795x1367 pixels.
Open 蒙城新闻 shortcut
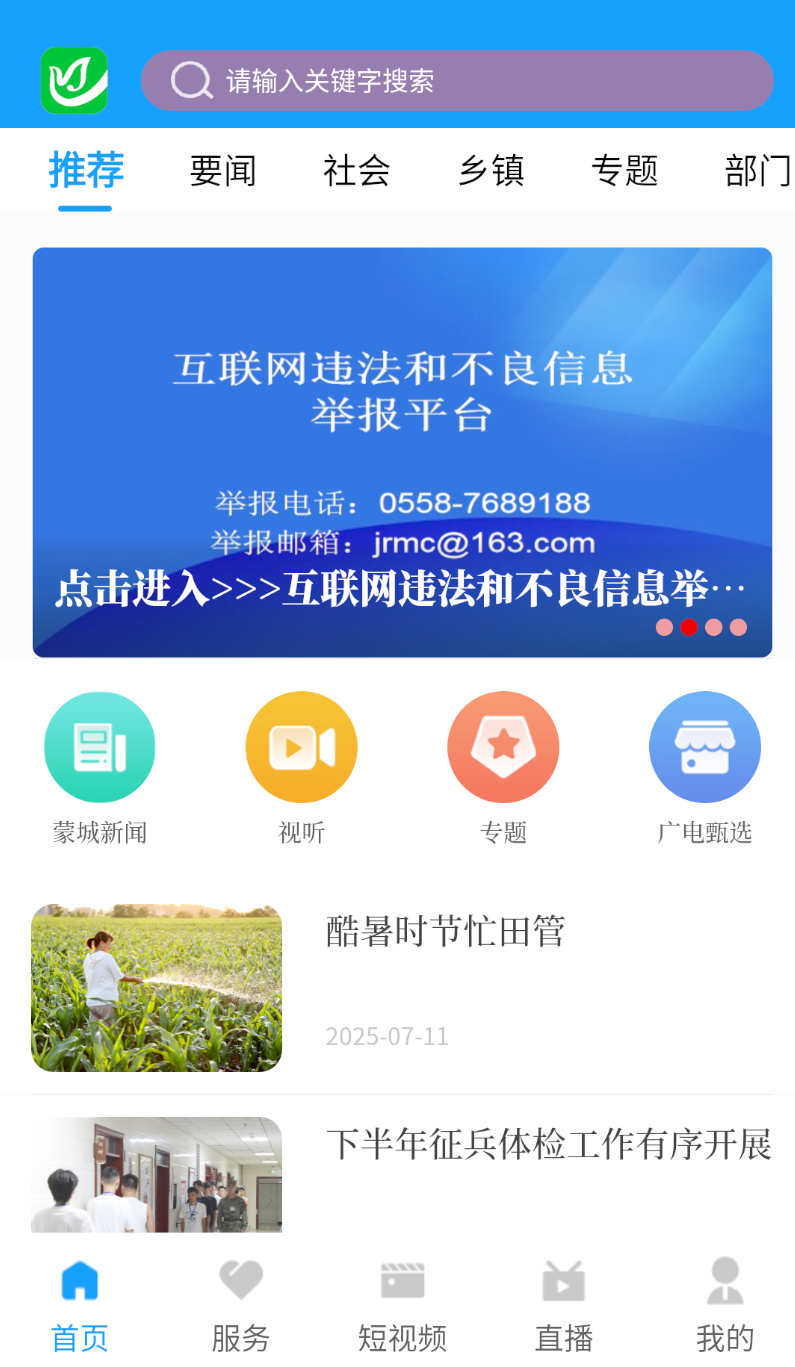(100, 748)
